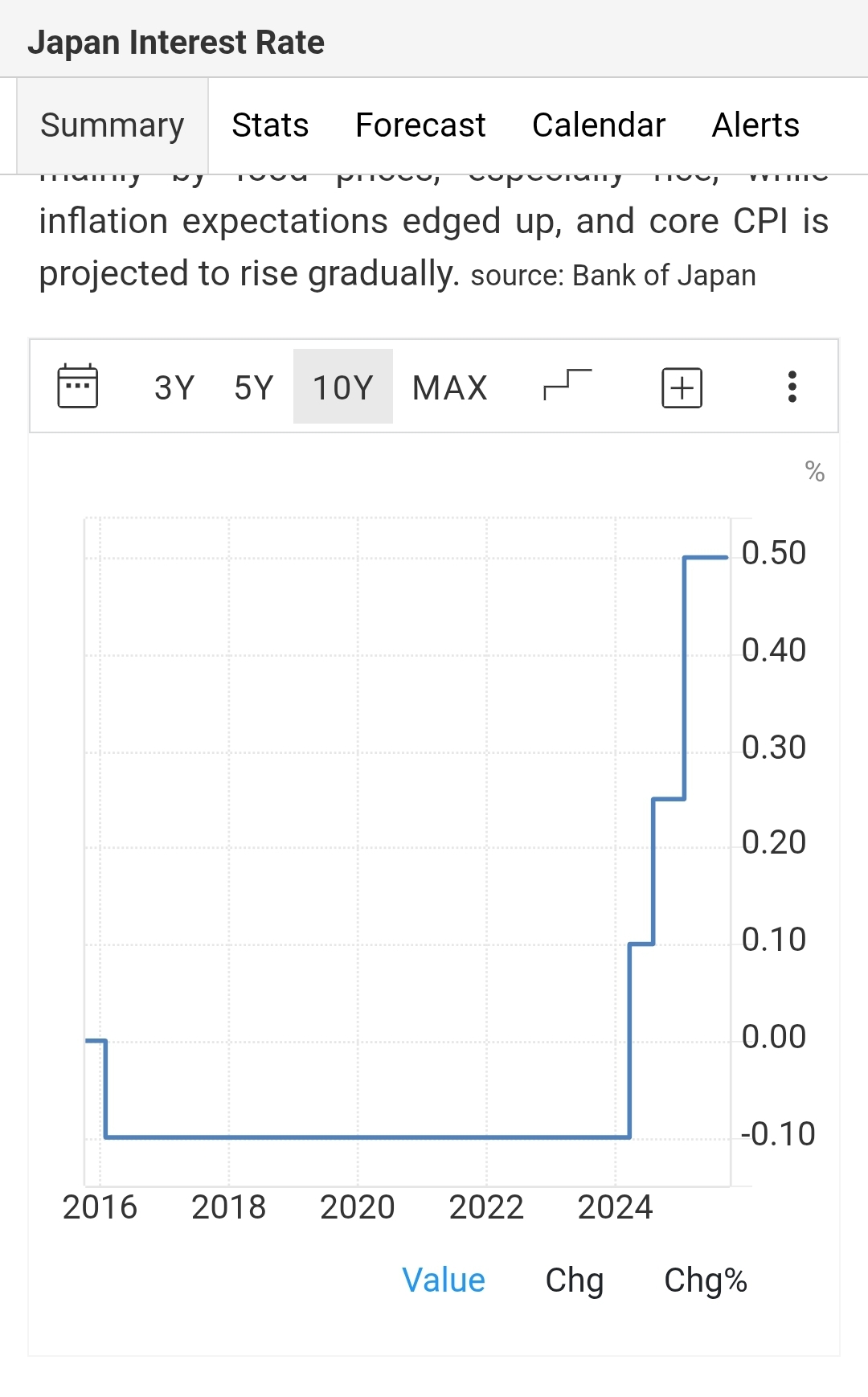Open the Forecast tab
Screen dimensions: 868x1397
[420, 125]
